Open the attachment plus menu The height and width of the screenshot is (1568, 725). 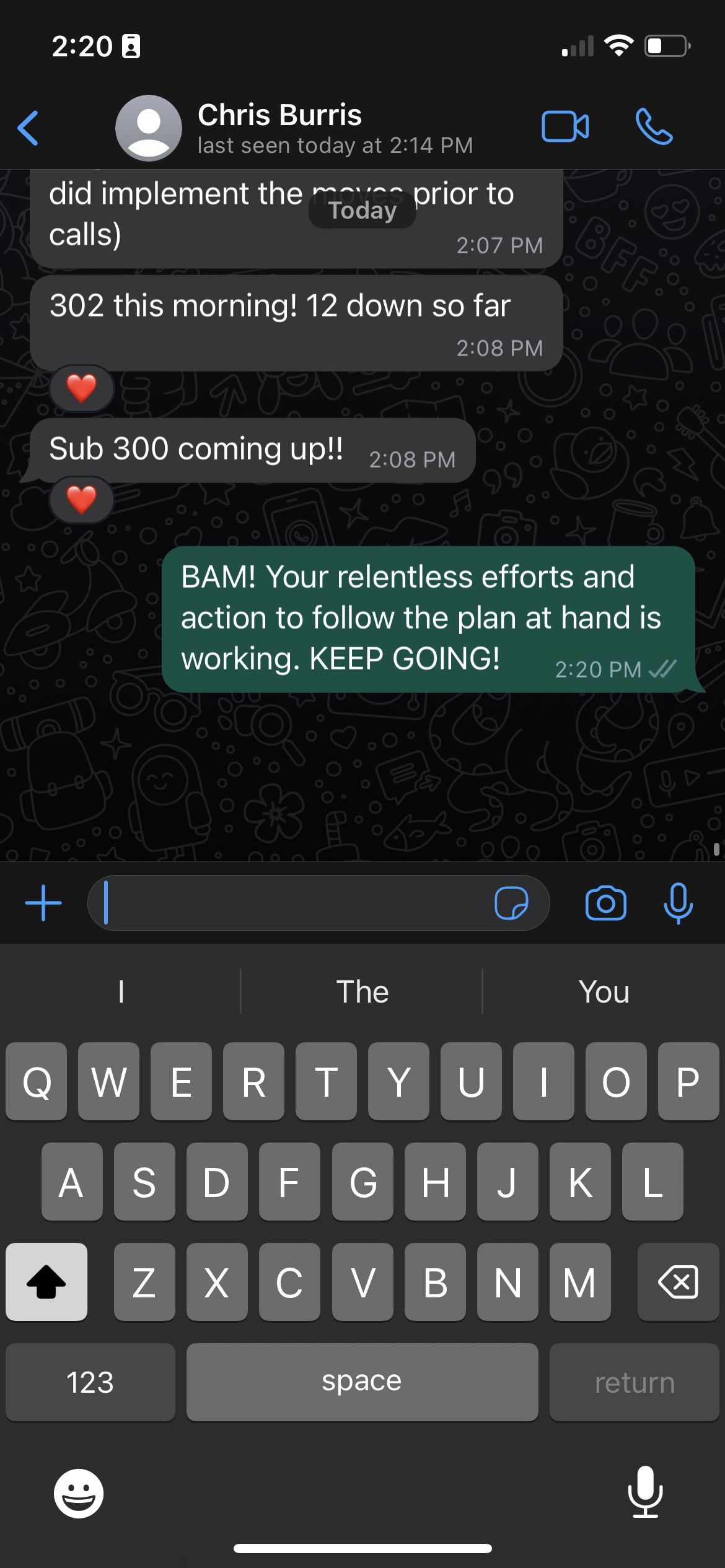tap(43, 903)
